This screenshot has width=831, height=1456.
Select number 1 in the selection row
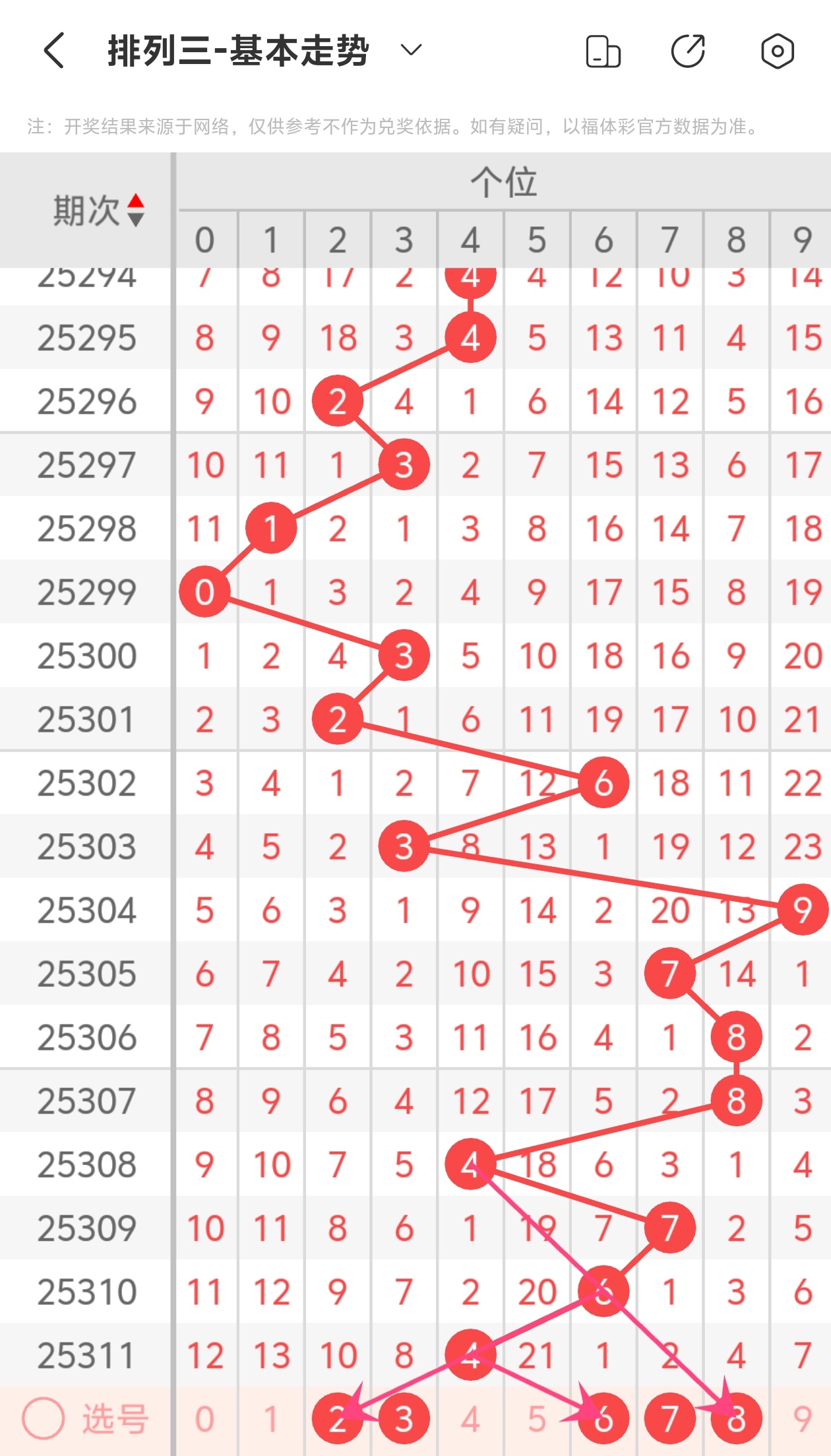tap(271, 1418)
